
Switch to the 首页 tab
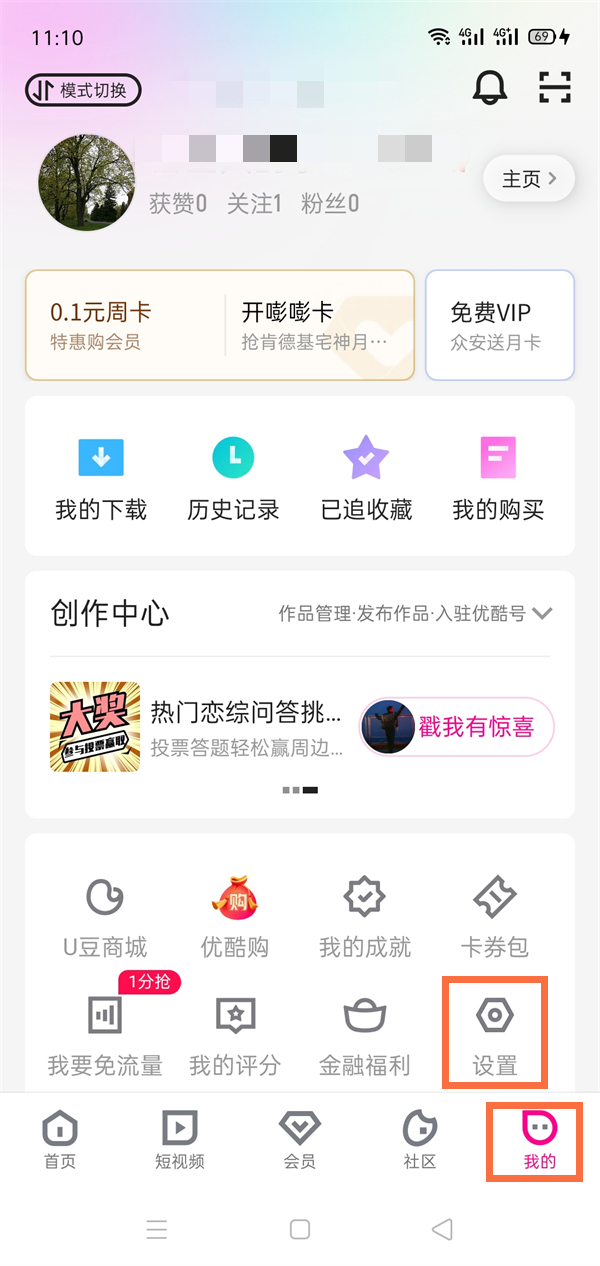coord(60,1138)
